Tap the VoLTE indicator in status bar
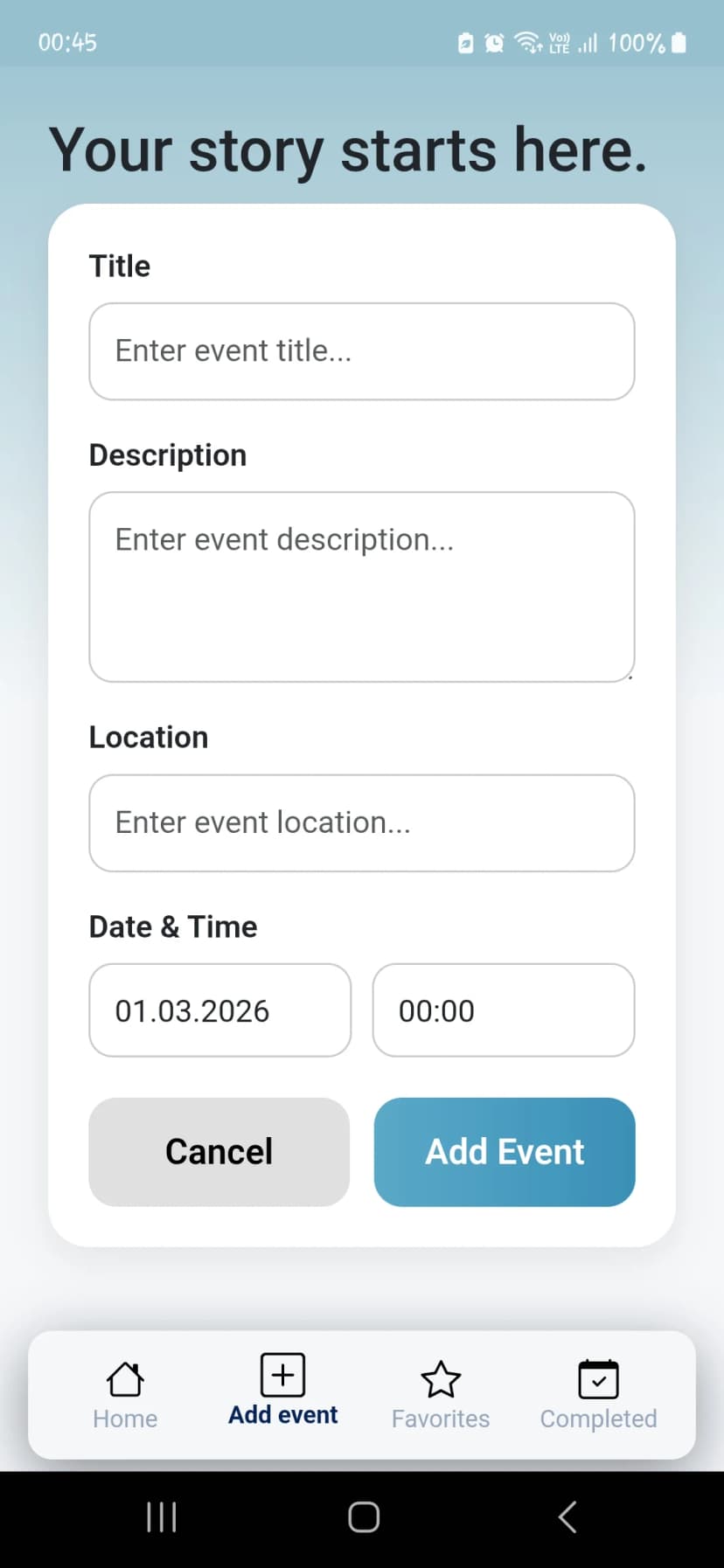 coord(559,42)
